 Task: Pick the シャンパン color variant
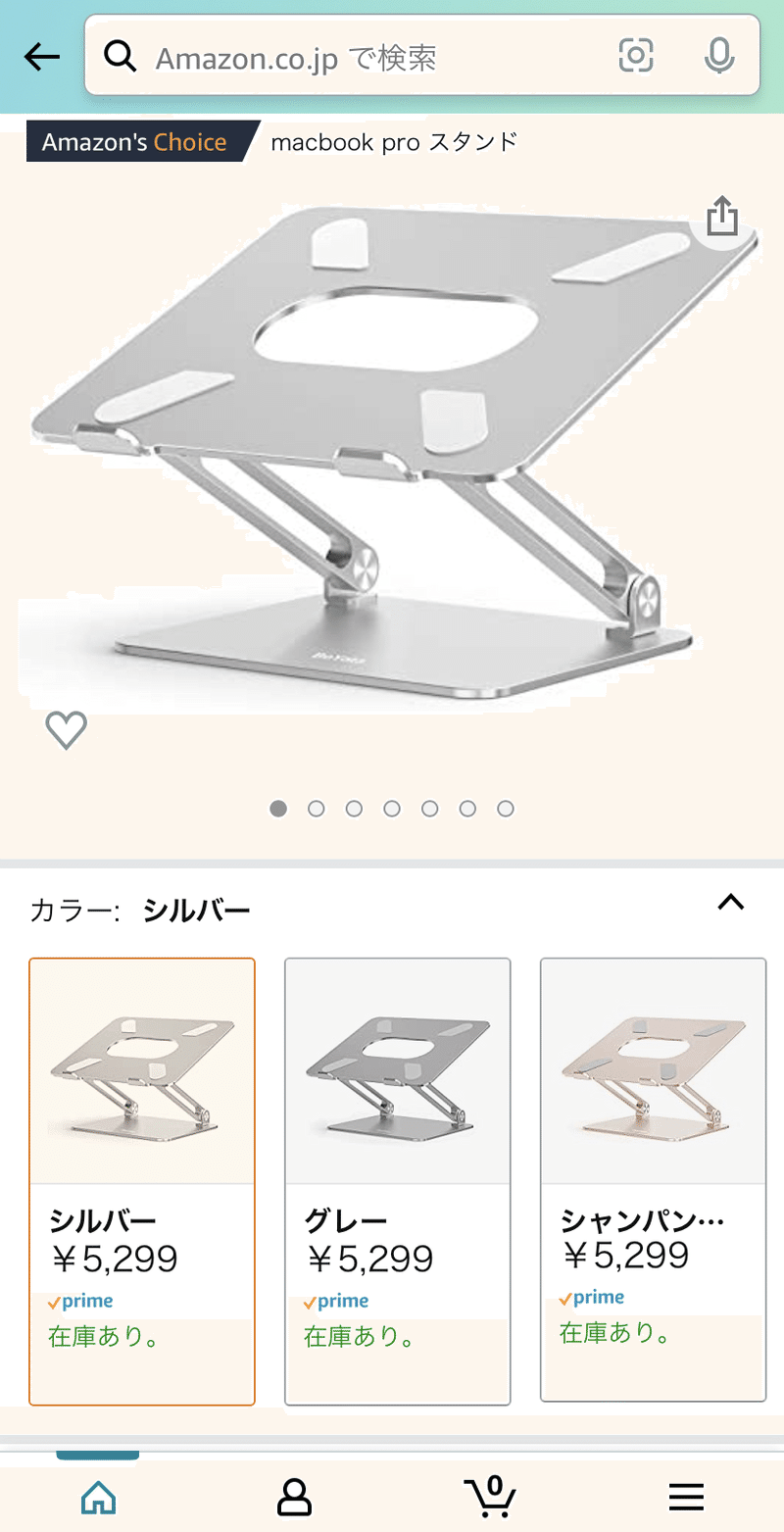coord(654,1180)
